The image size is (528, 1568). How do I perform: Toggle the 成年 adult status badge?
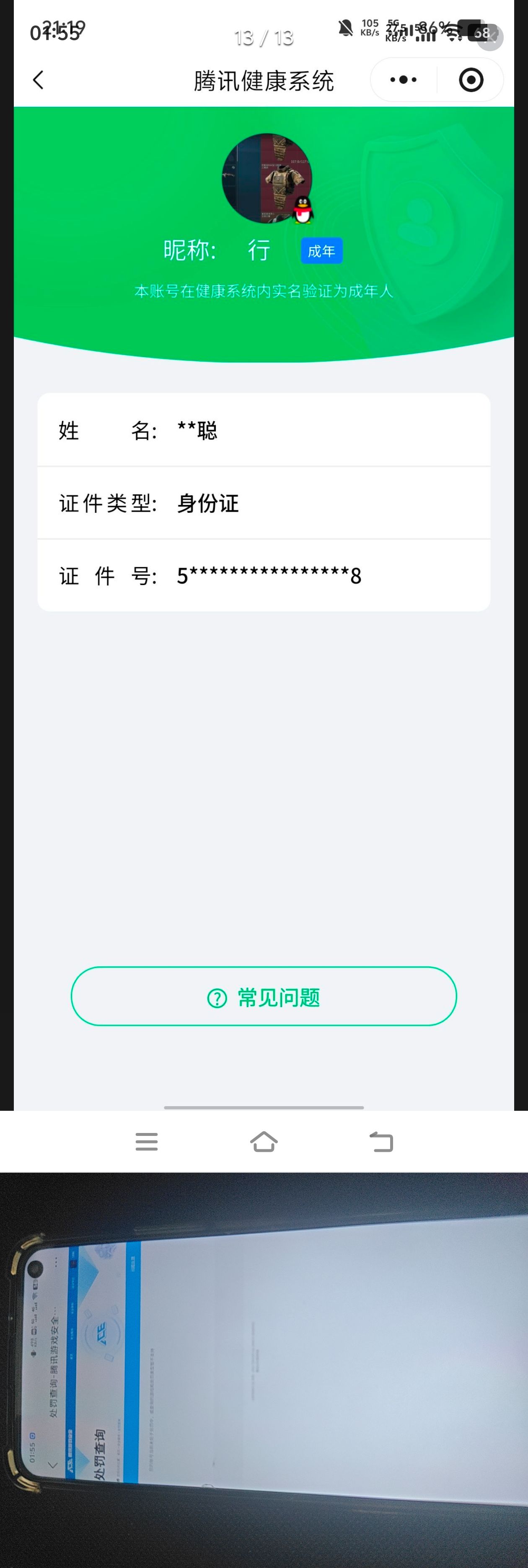(321, 250)
